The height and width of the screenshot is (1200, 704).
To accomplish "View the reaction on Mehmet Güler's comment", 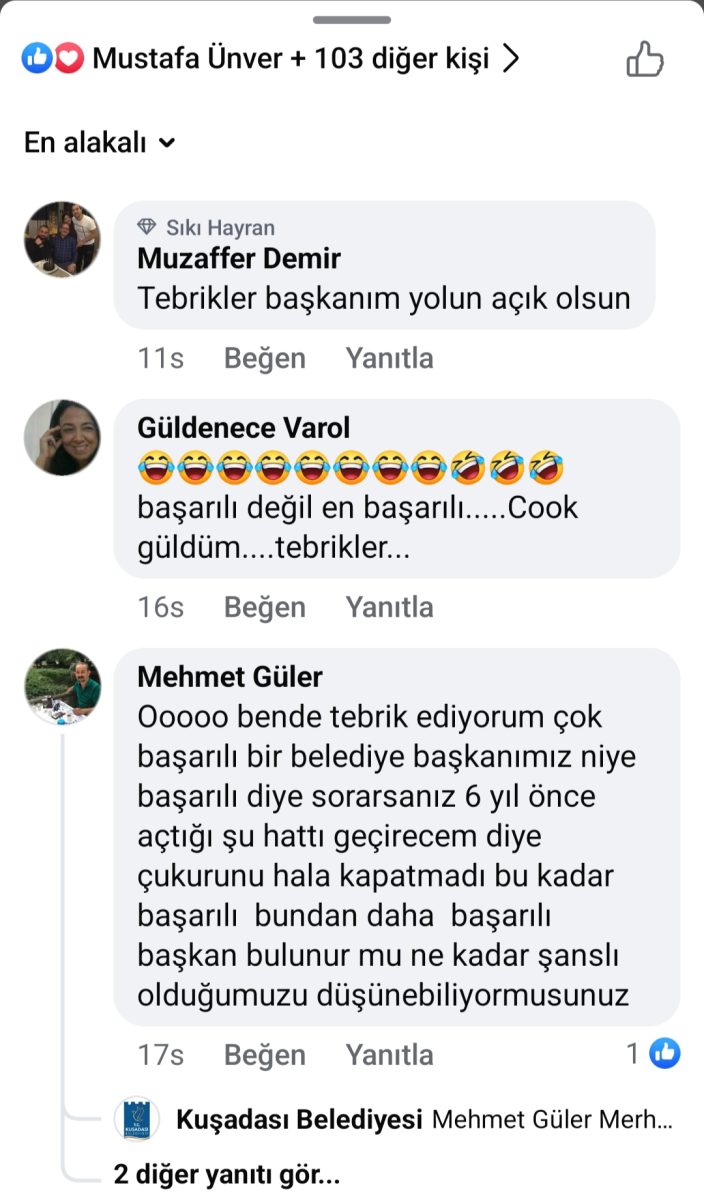I will (654, 1053).
